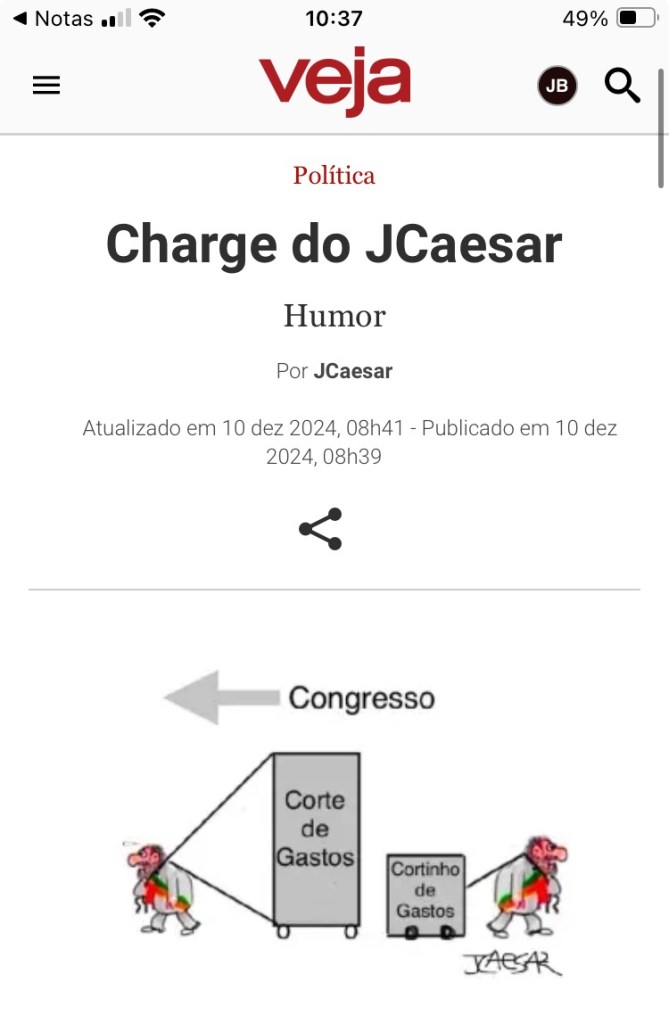Go to Veja home via logo

(334, 83)
